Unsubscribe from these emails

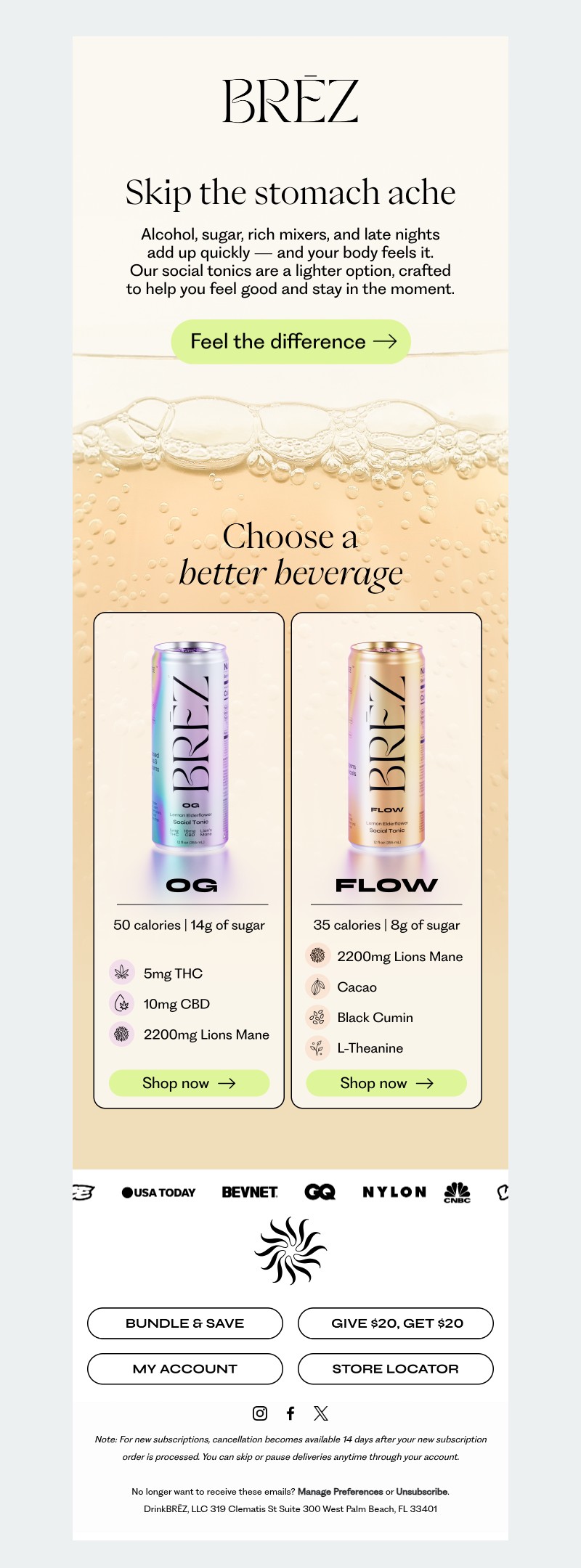421,1492
